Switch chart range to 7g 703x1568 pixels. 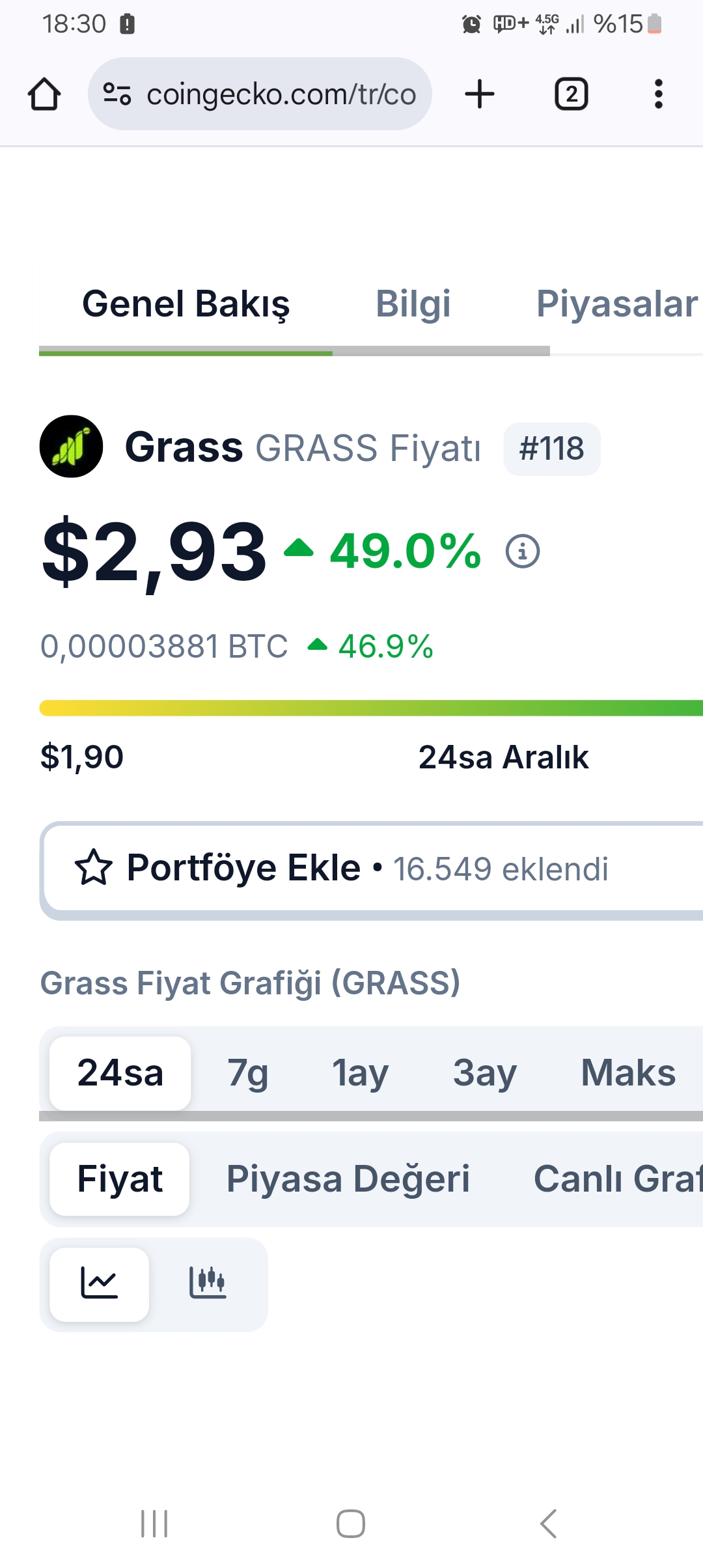point(247,1073)
